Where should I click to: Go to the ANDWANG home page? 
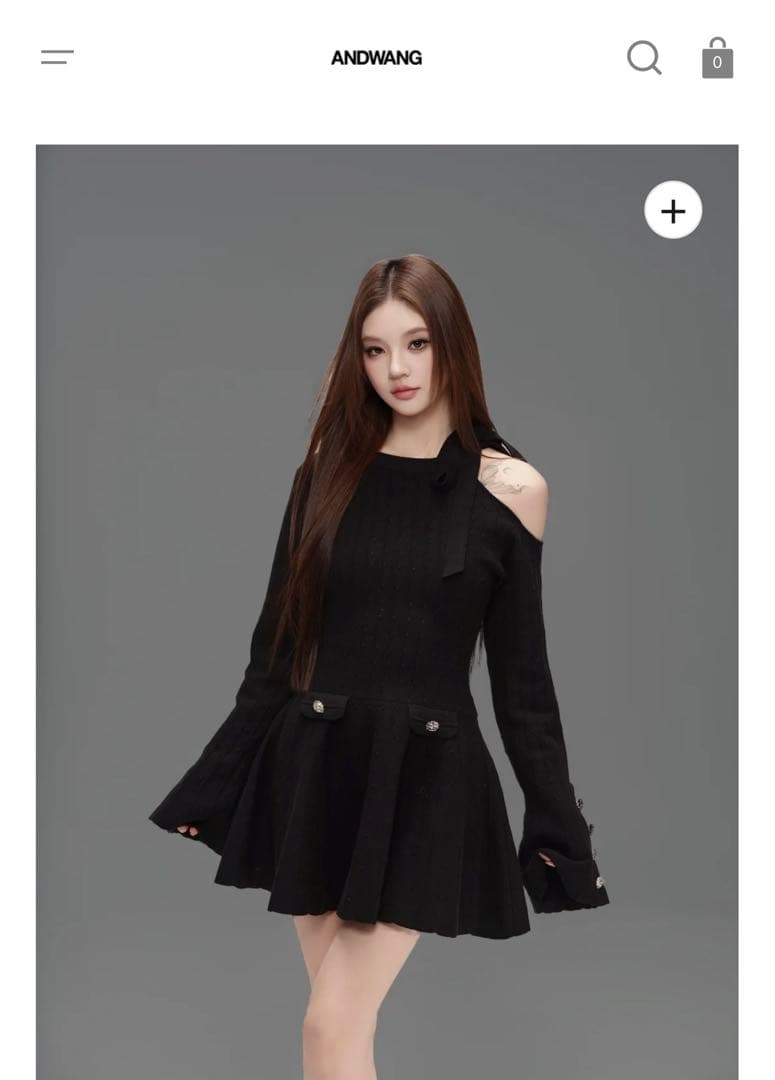[x=376, y=58]
